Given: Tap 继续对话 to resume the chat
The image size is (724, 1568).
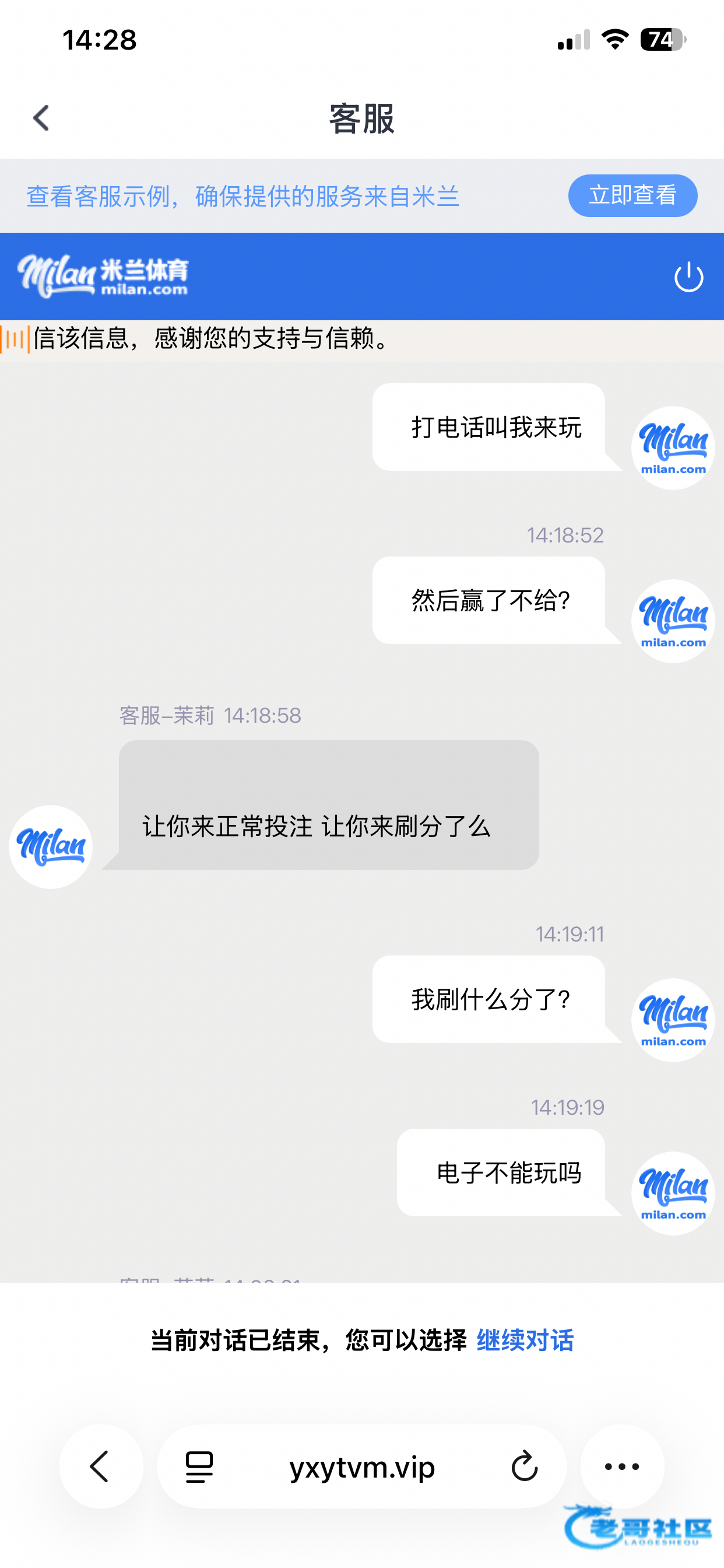Looking at the screenshot, I should click(525, 1340).
